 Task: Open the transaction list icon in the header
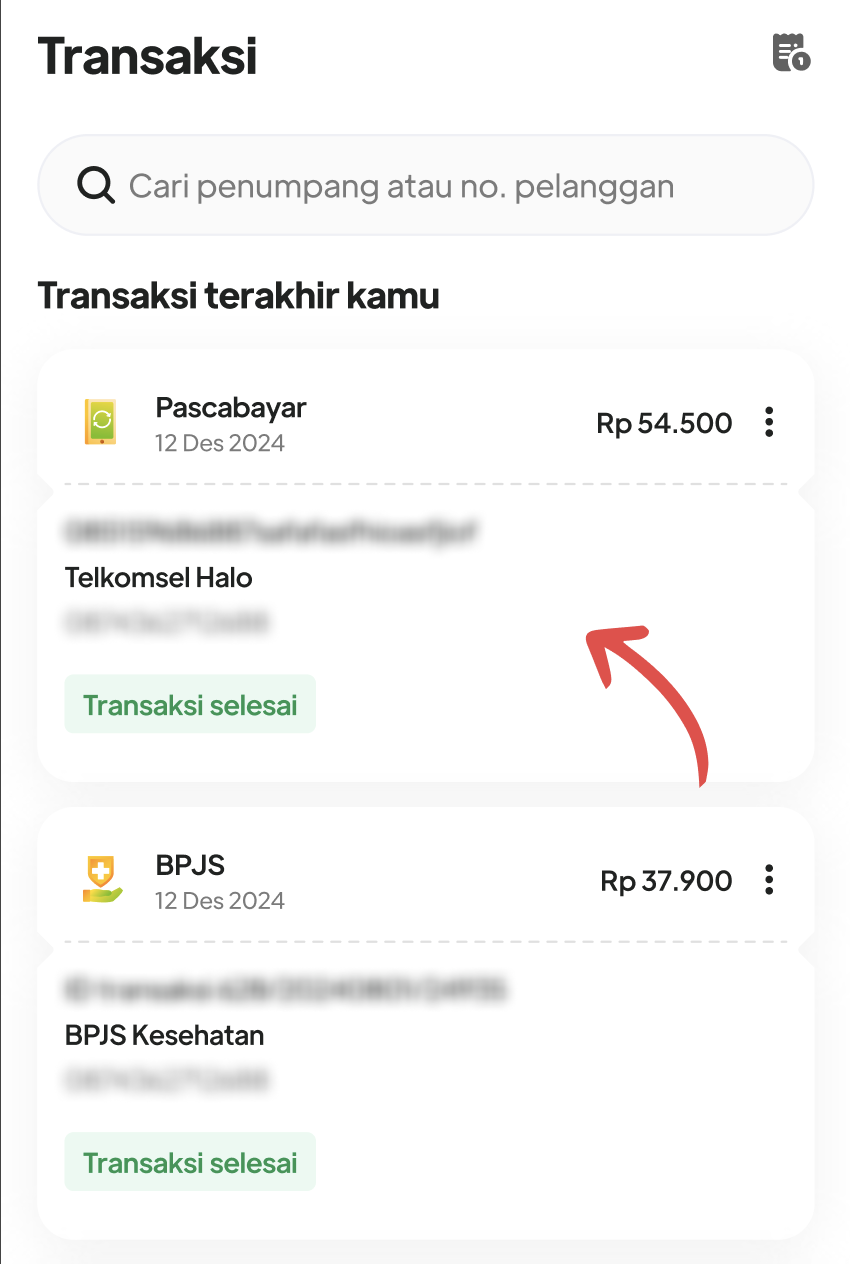coord(791,53)
